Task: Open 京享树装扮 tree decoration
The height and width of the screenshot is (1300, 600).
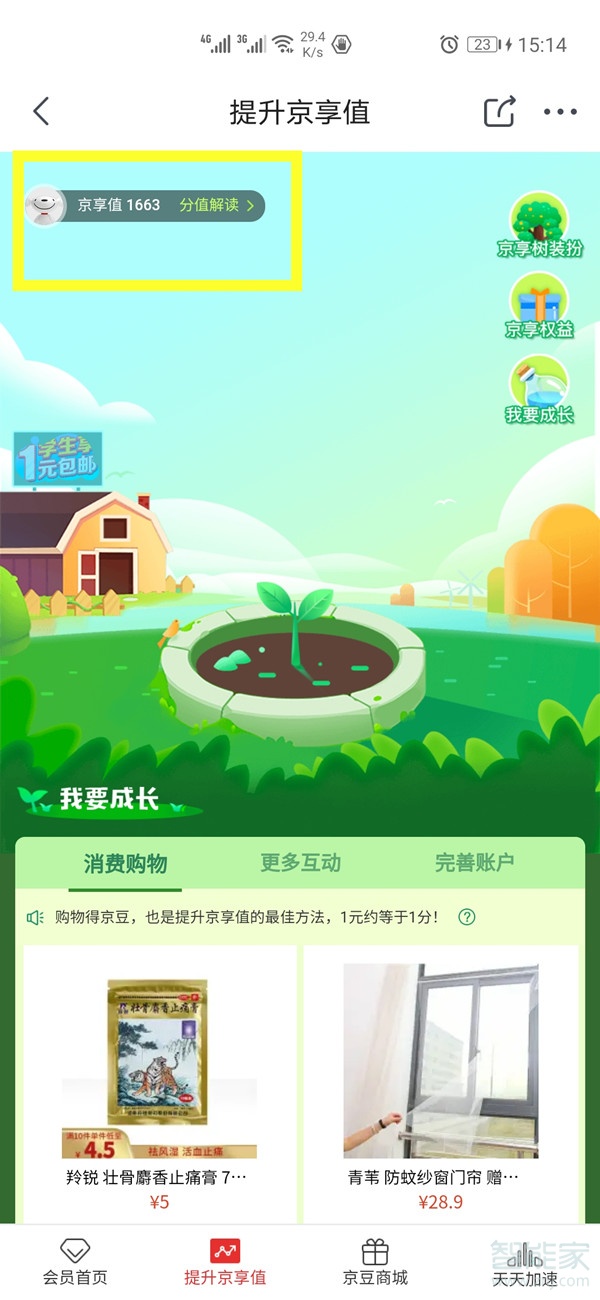Action: pos(540,225)
